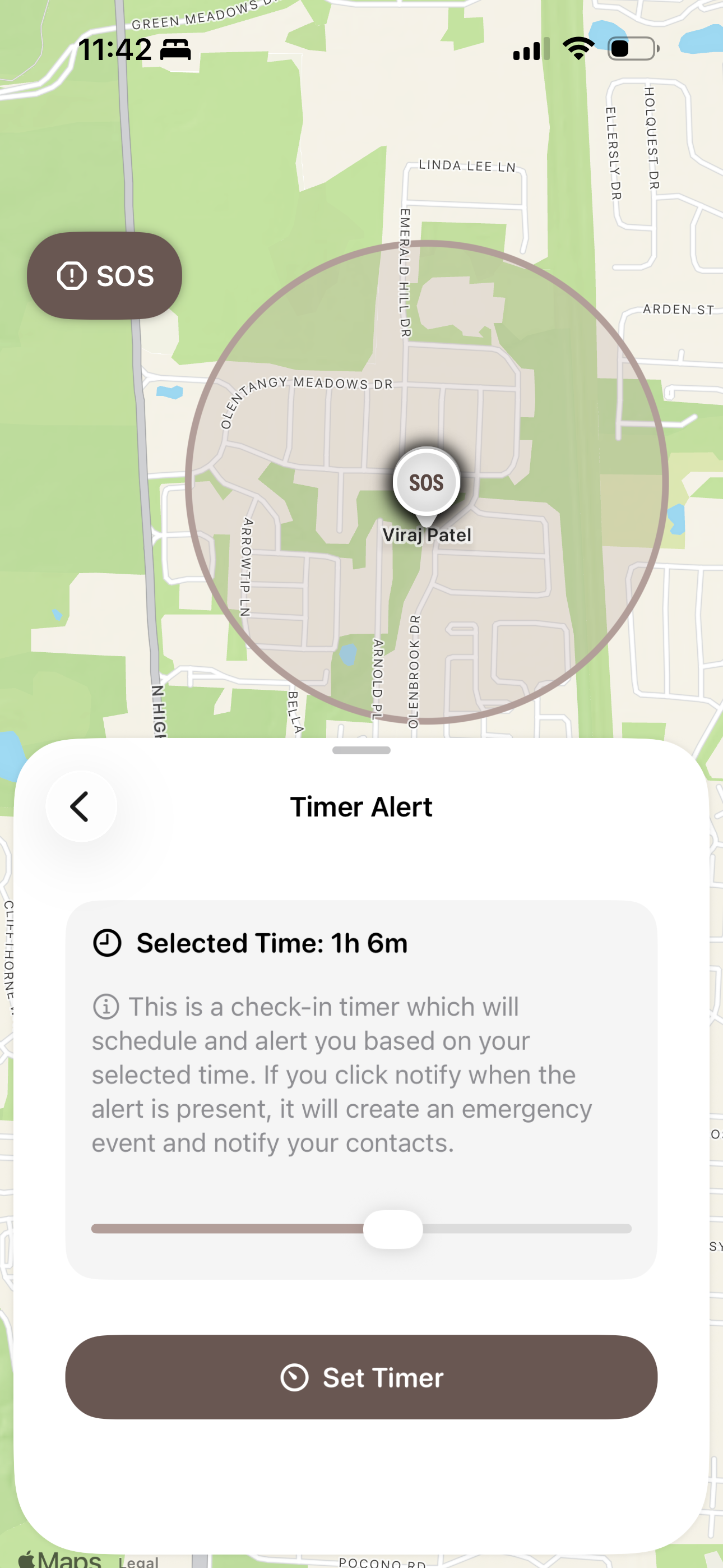Tap the back chevron on Timer Alert
This screenshot has width=723, height=1568.
click(81, 805)
